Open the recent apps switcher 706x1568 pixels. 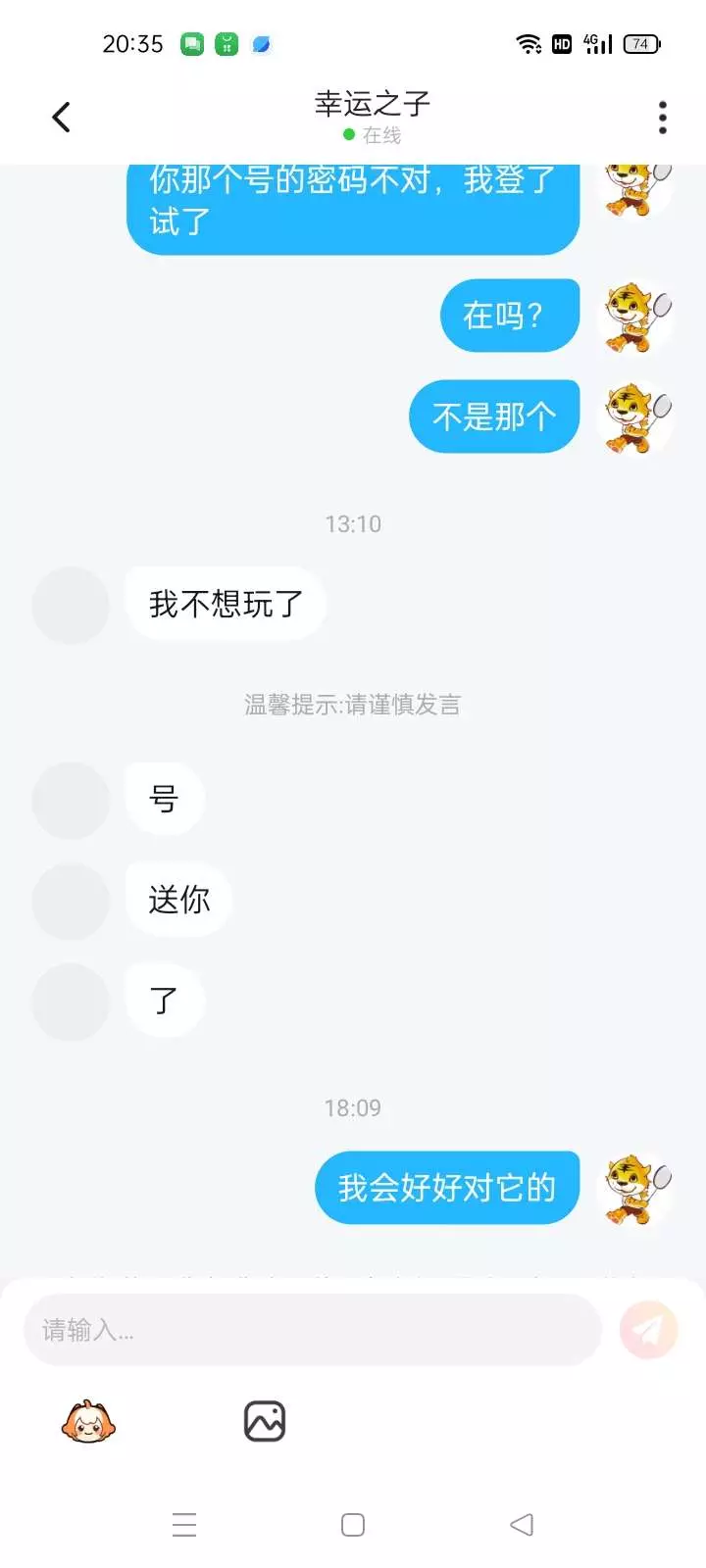click(184, 1525)
